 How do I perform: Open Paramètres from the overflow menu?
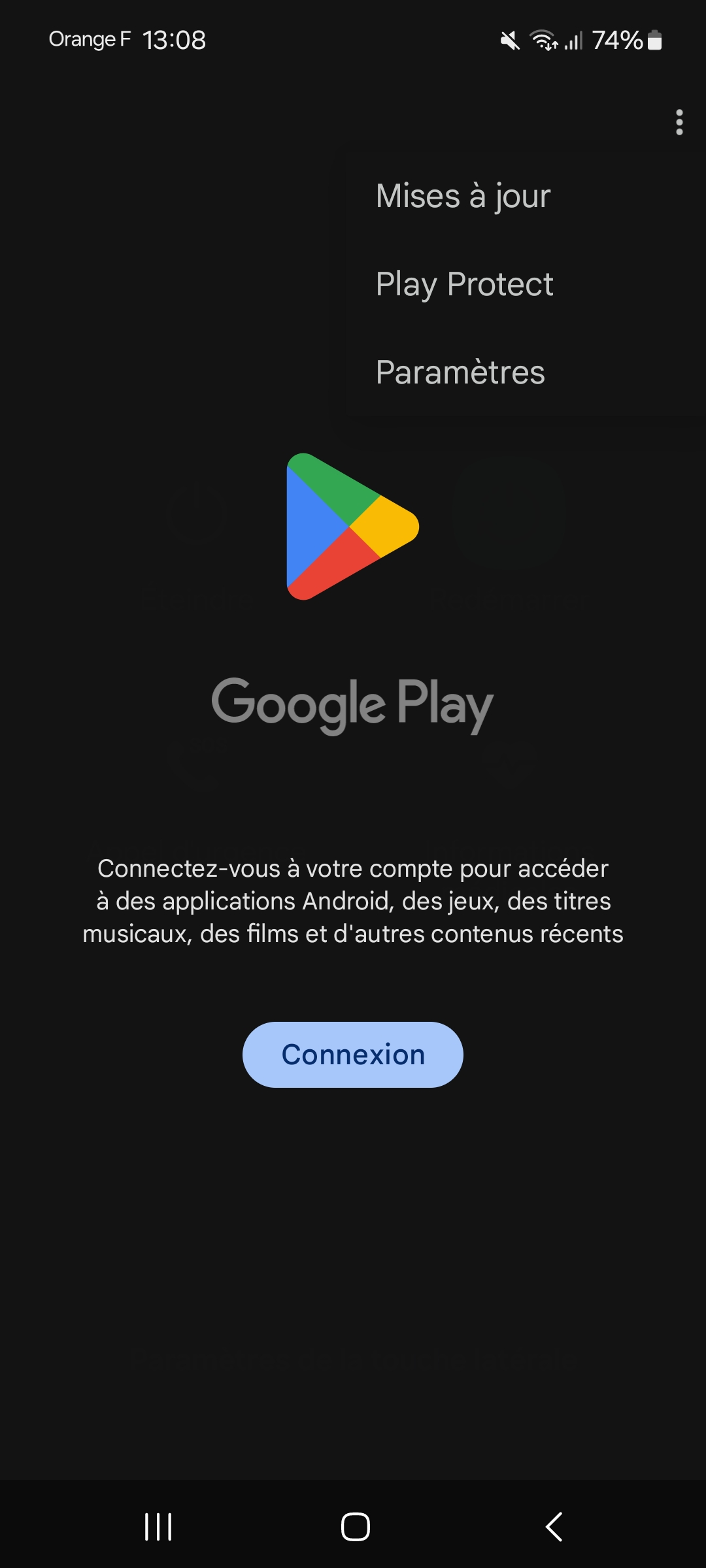point(460,372)
